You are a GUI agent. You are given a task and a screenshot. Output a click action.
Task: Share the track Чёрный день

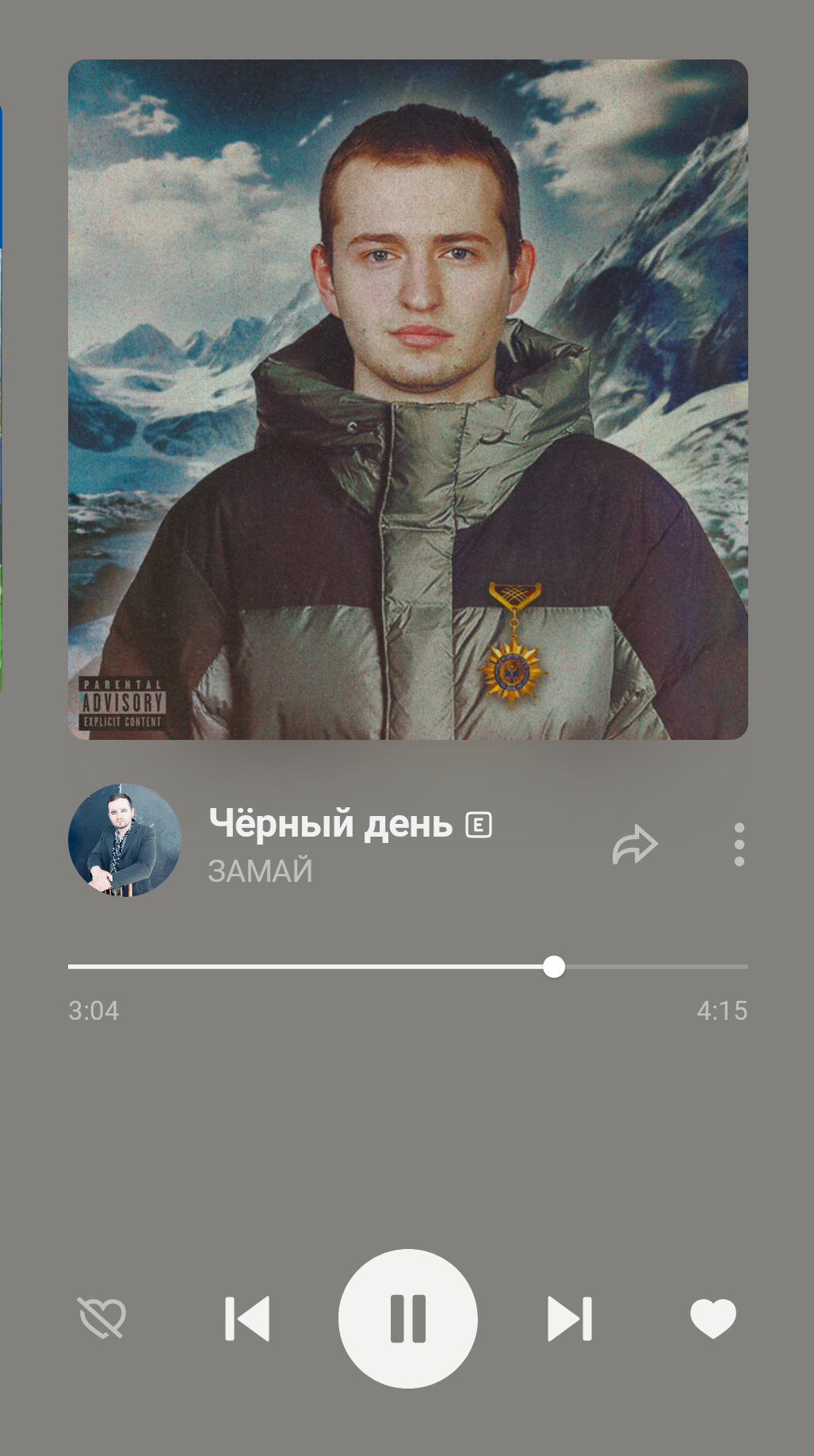click(x=635, y=845)
